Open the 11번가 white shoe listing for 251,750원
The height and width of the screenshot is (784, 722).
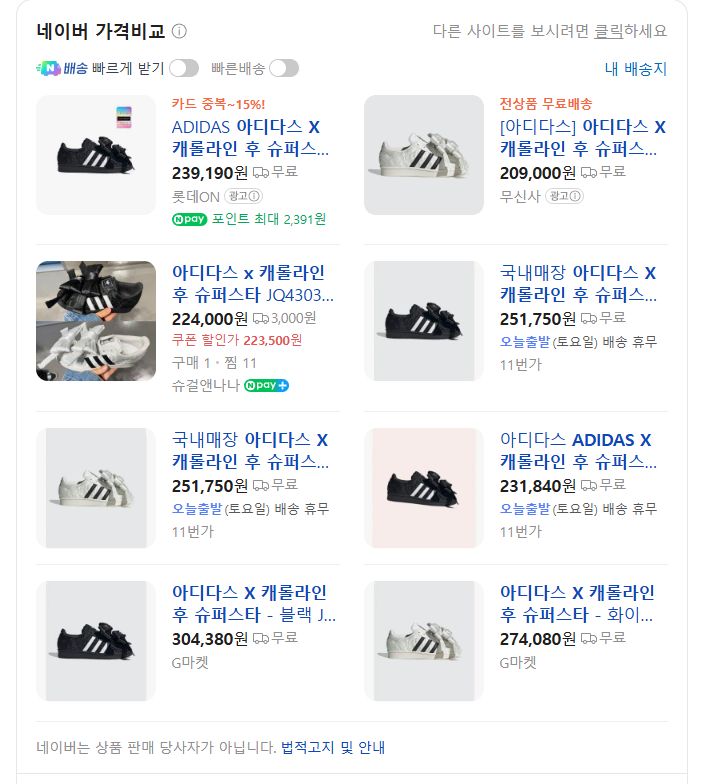[250, 450]
